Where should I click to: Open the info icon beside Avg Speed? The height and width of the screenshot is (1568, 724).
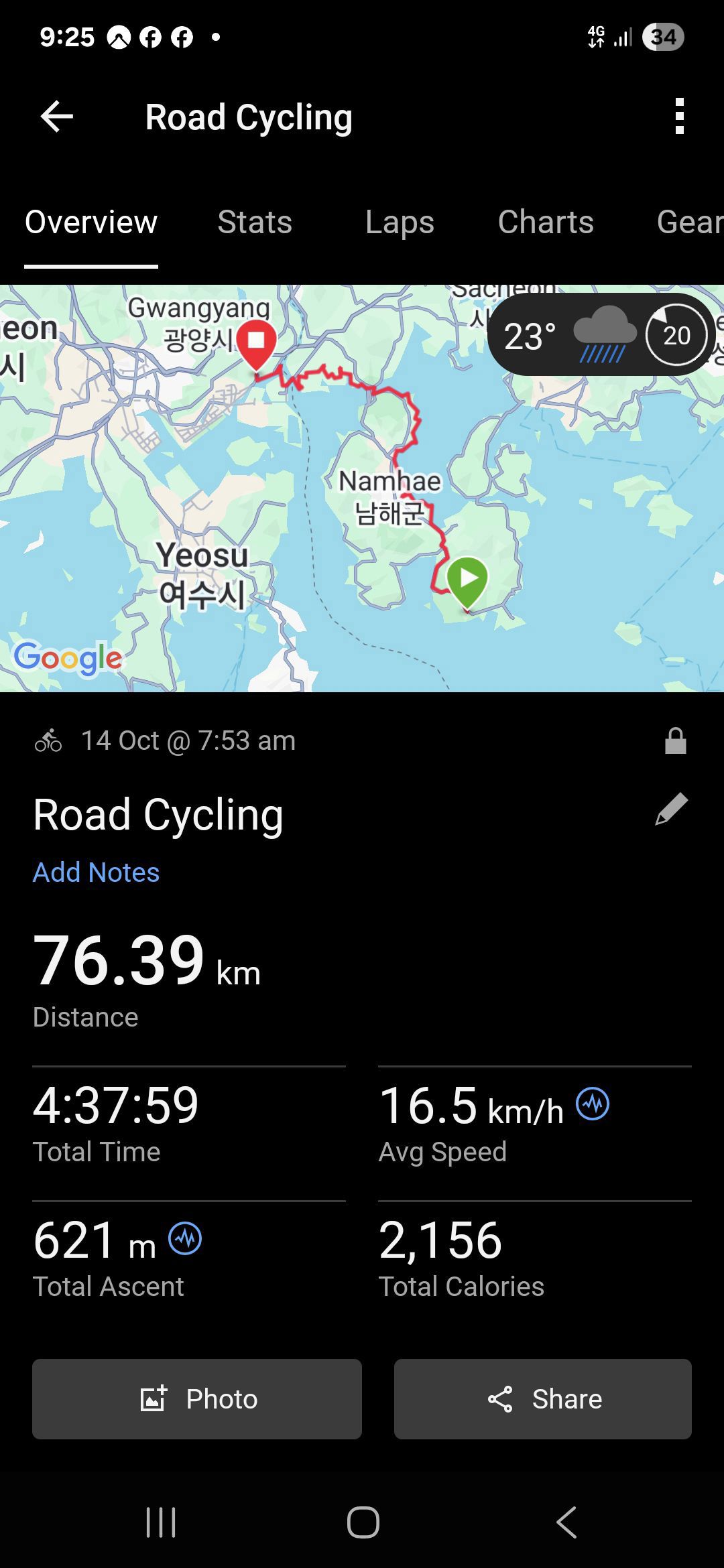click(x=593, y=1104)
